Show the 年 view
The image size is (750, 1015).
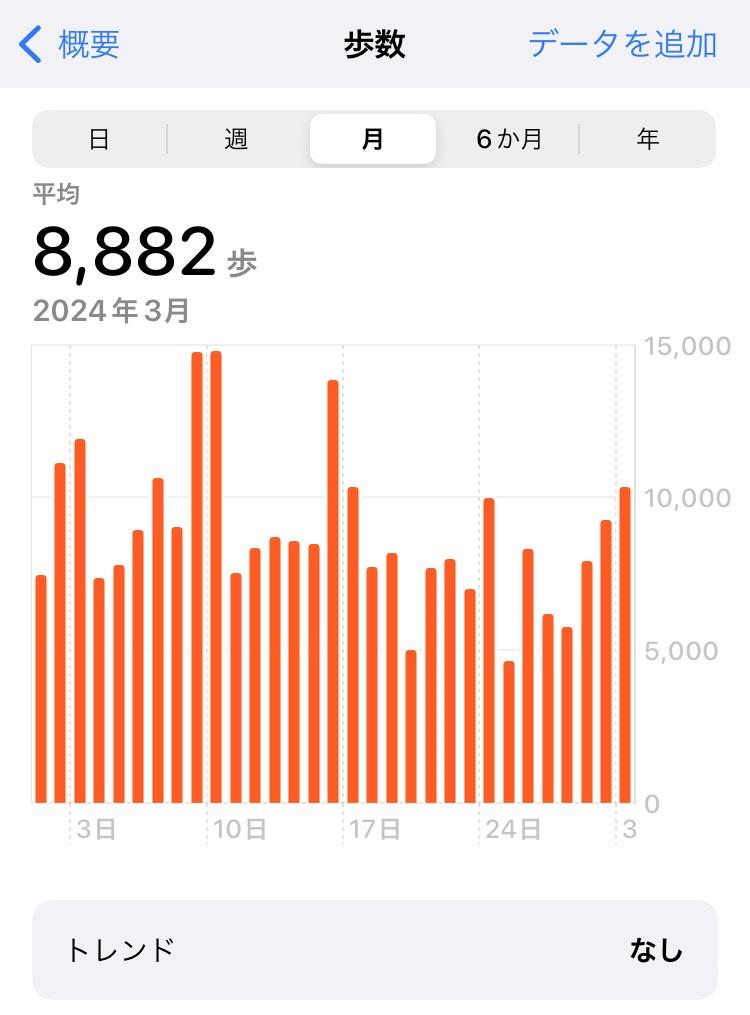647,139
